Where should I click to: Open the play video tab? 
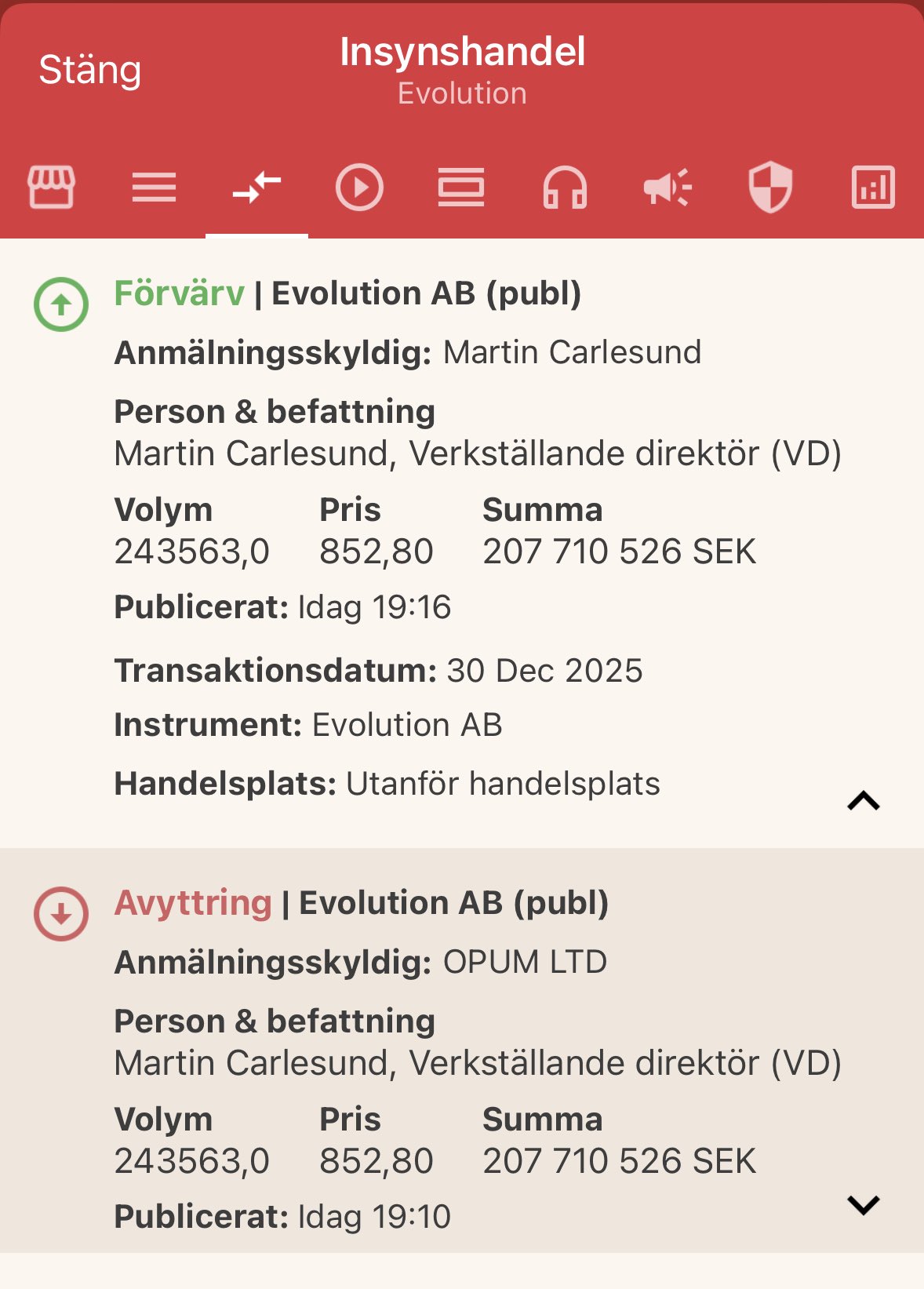(x=359, y=188)
